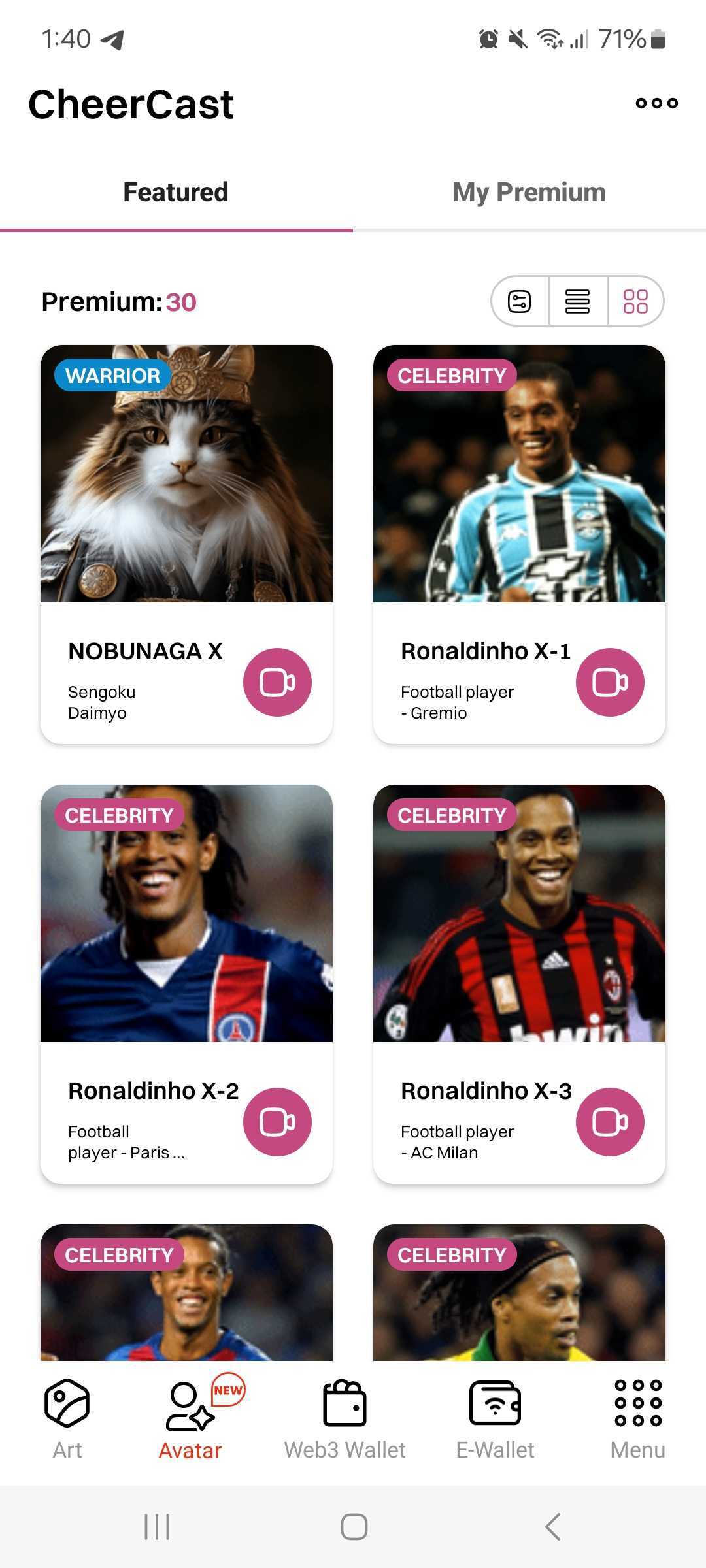Tap video button on Ronaldinho X-2
The width and height of the screenshot is (706, 1568).
[277, 1122]
